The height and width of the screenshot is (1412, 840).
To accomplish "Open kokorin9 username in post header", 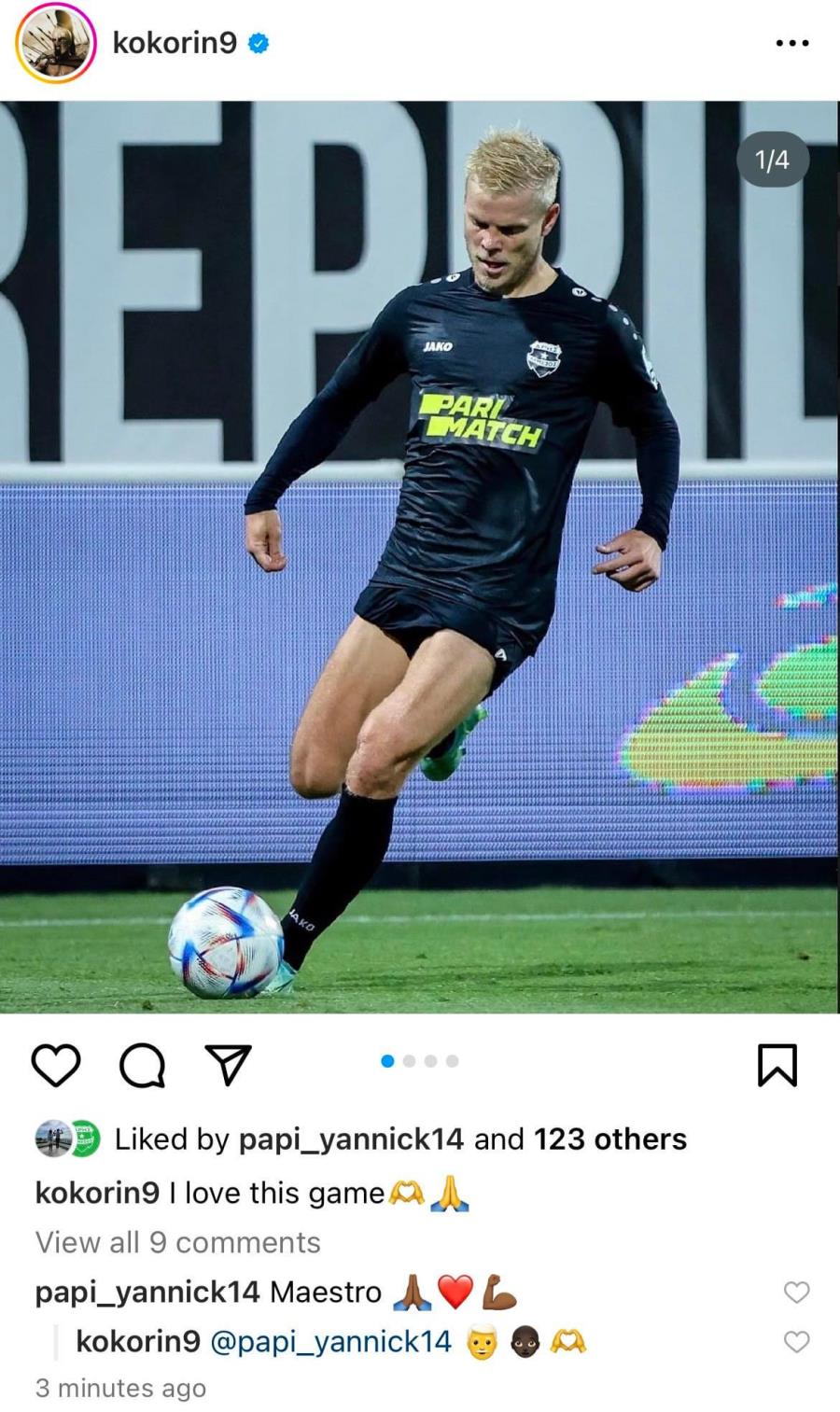I will tap(175, 43).
